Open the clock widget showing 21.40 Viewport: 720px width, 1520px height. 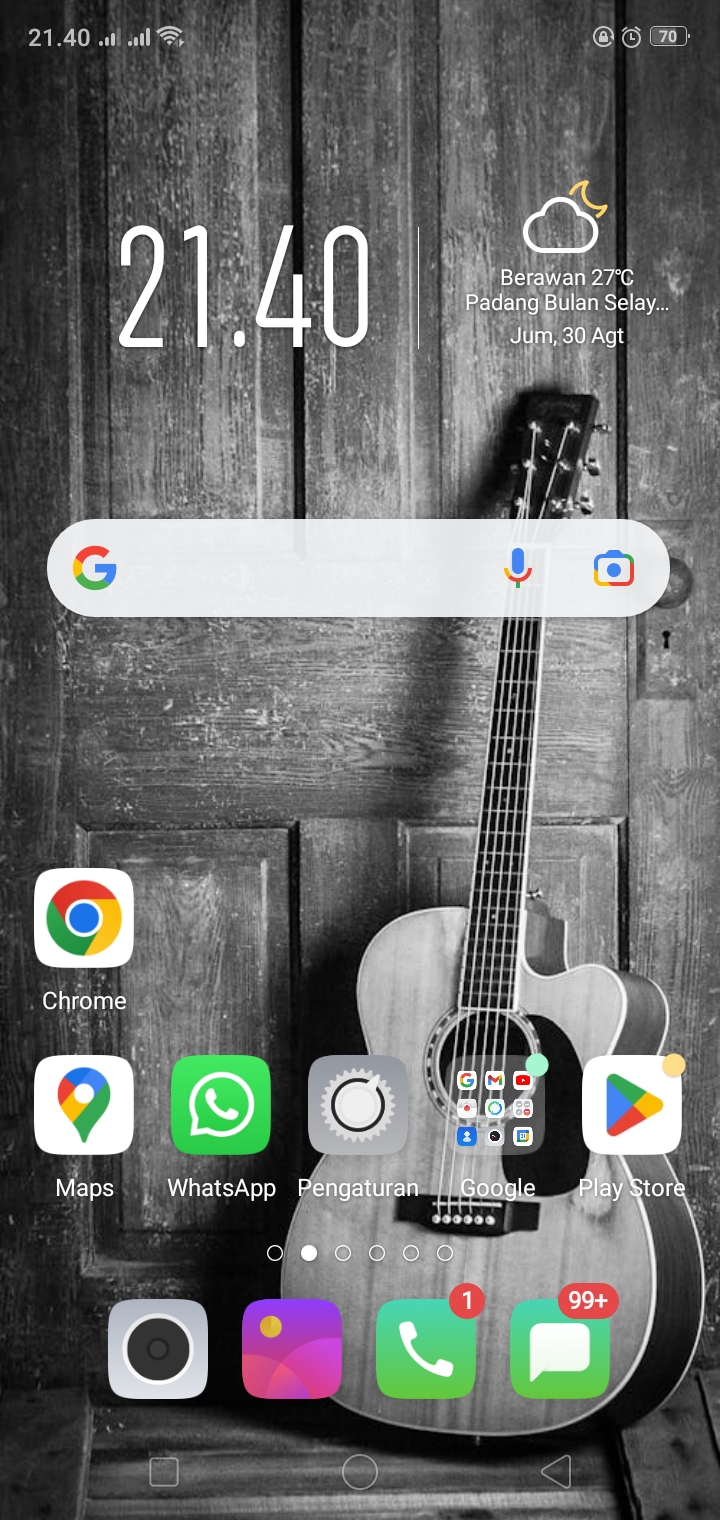tap(245, 288)
